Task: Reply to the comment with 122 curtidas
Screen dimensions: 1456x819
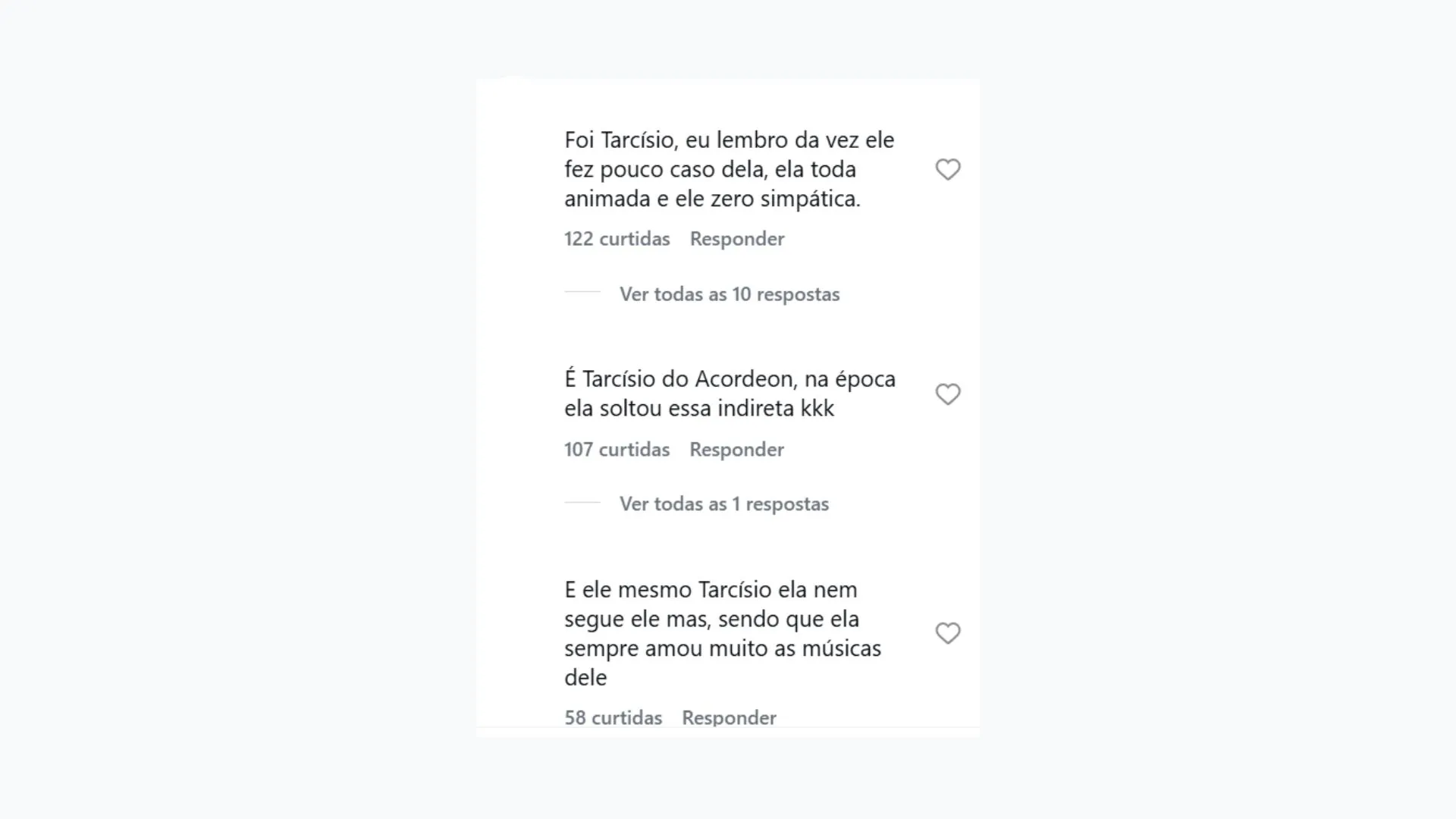Action: pyautogui.click(x=736, y=239)
